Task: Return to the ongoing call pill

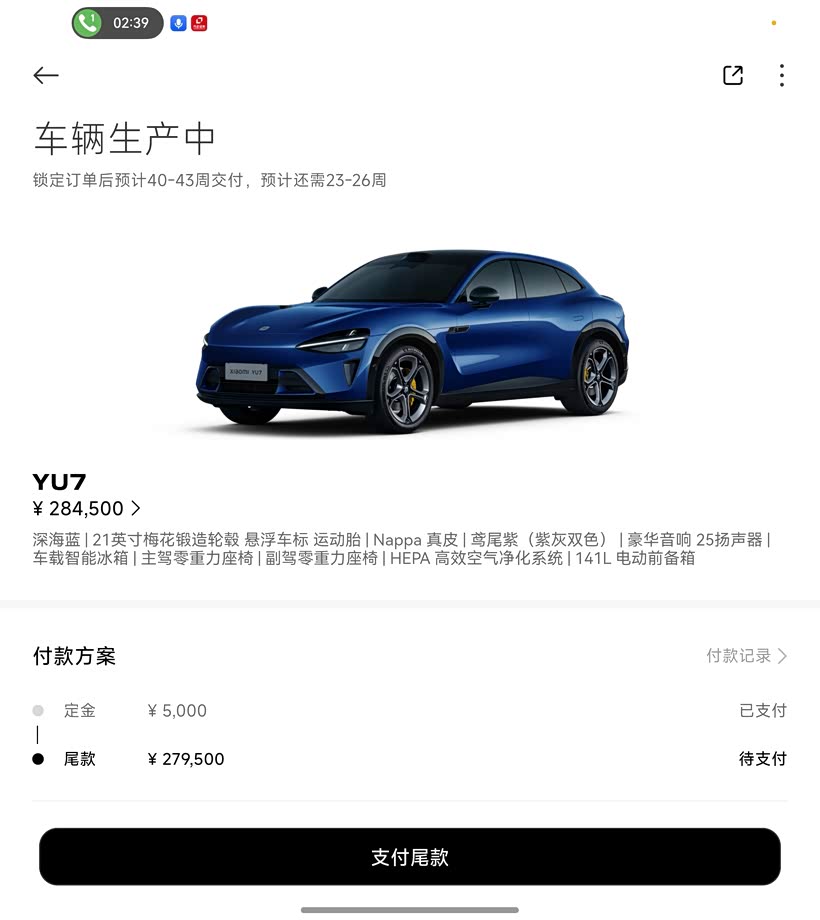Action: tap(117, 23)
